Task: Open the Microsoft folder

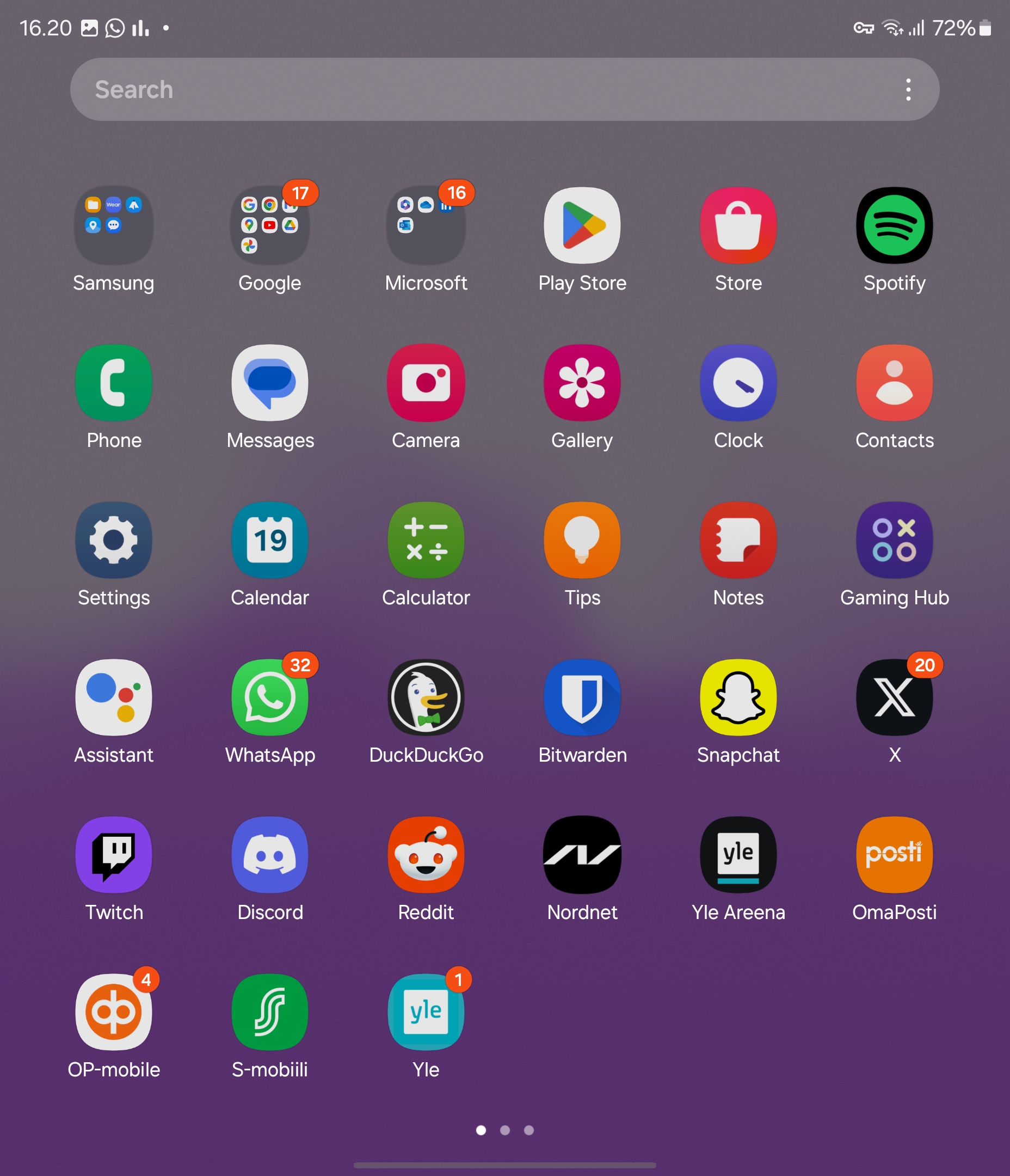Action: tap(426, 225)
